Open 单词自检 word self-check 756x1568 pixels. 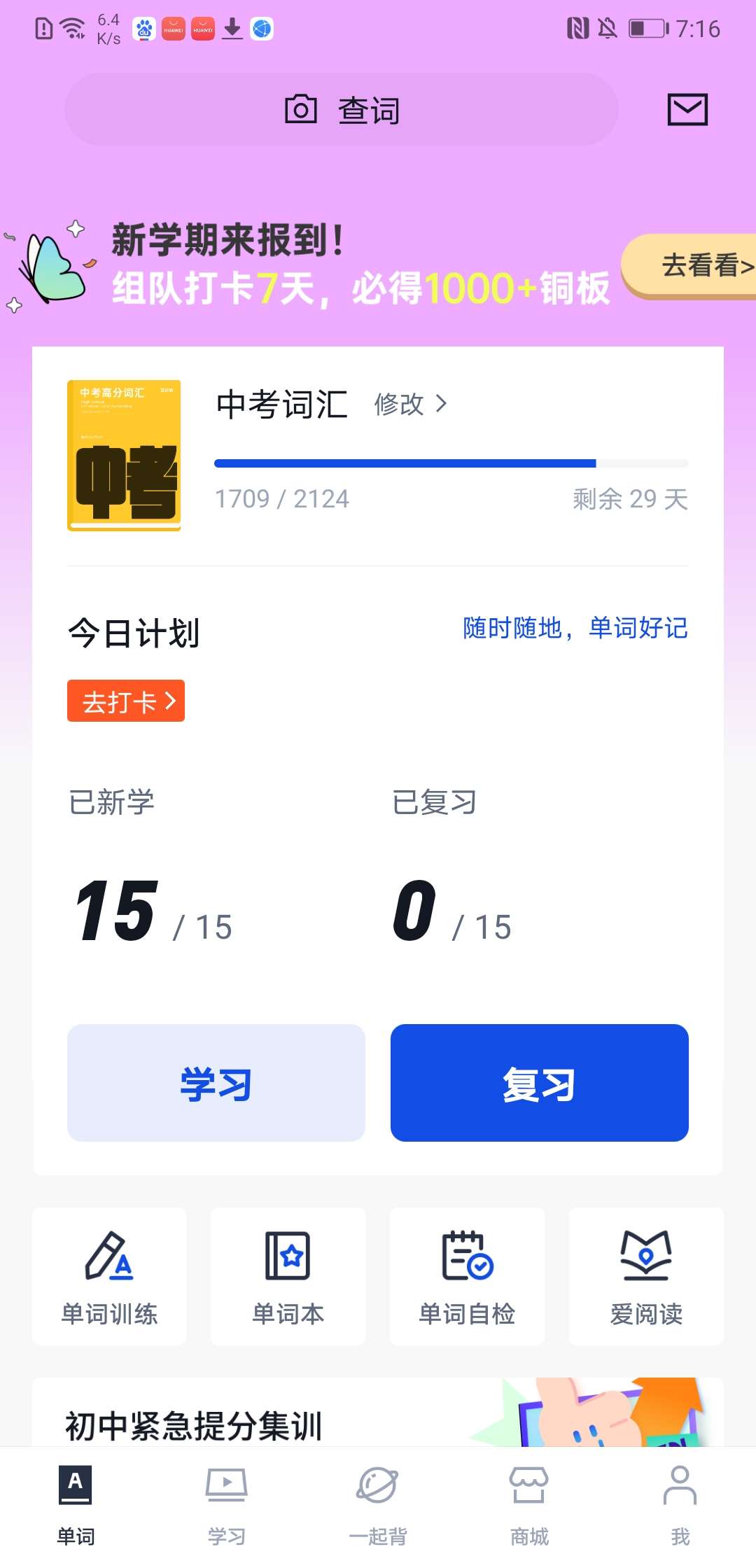pyautogui.click(x=467, y=1276)
